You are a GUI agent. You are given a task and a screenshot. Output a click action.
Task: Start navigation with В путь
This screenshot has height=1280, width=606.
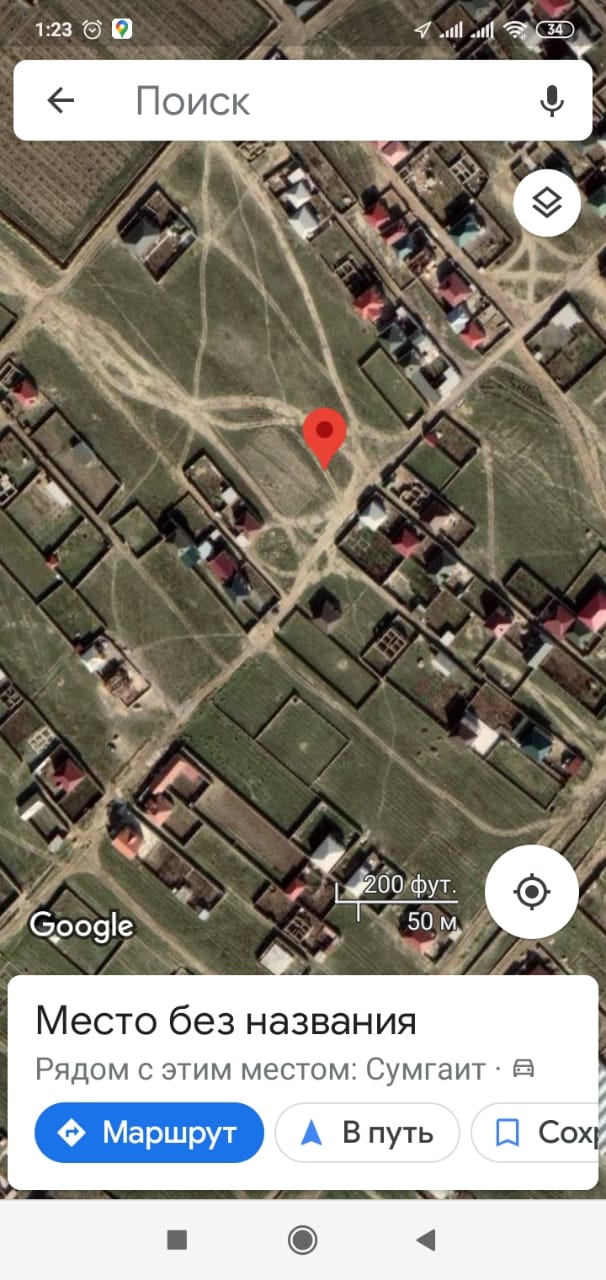(367, 1132)
